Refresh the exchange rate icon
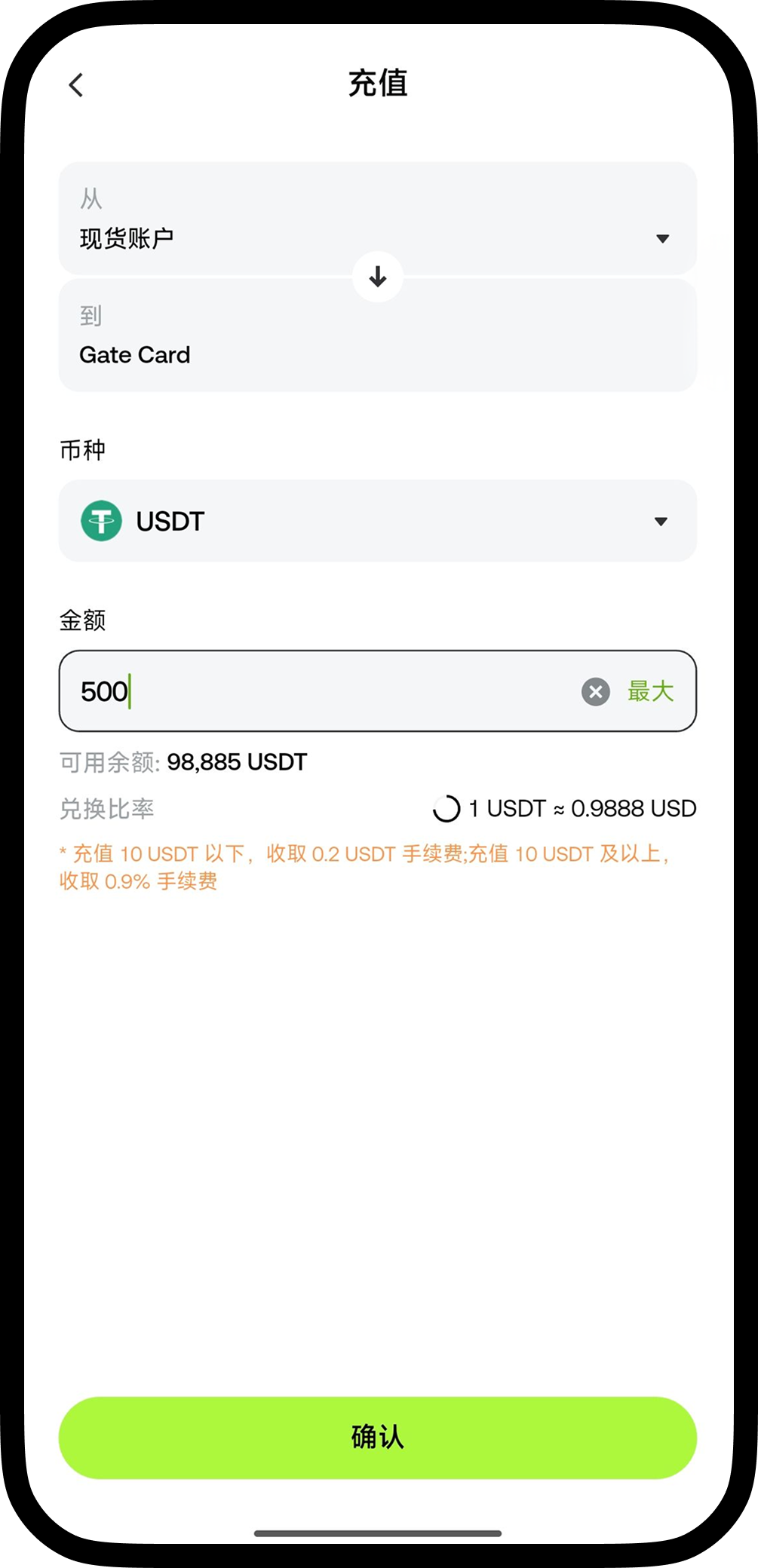Viewport: 758px width, 1568px height. 446,809
